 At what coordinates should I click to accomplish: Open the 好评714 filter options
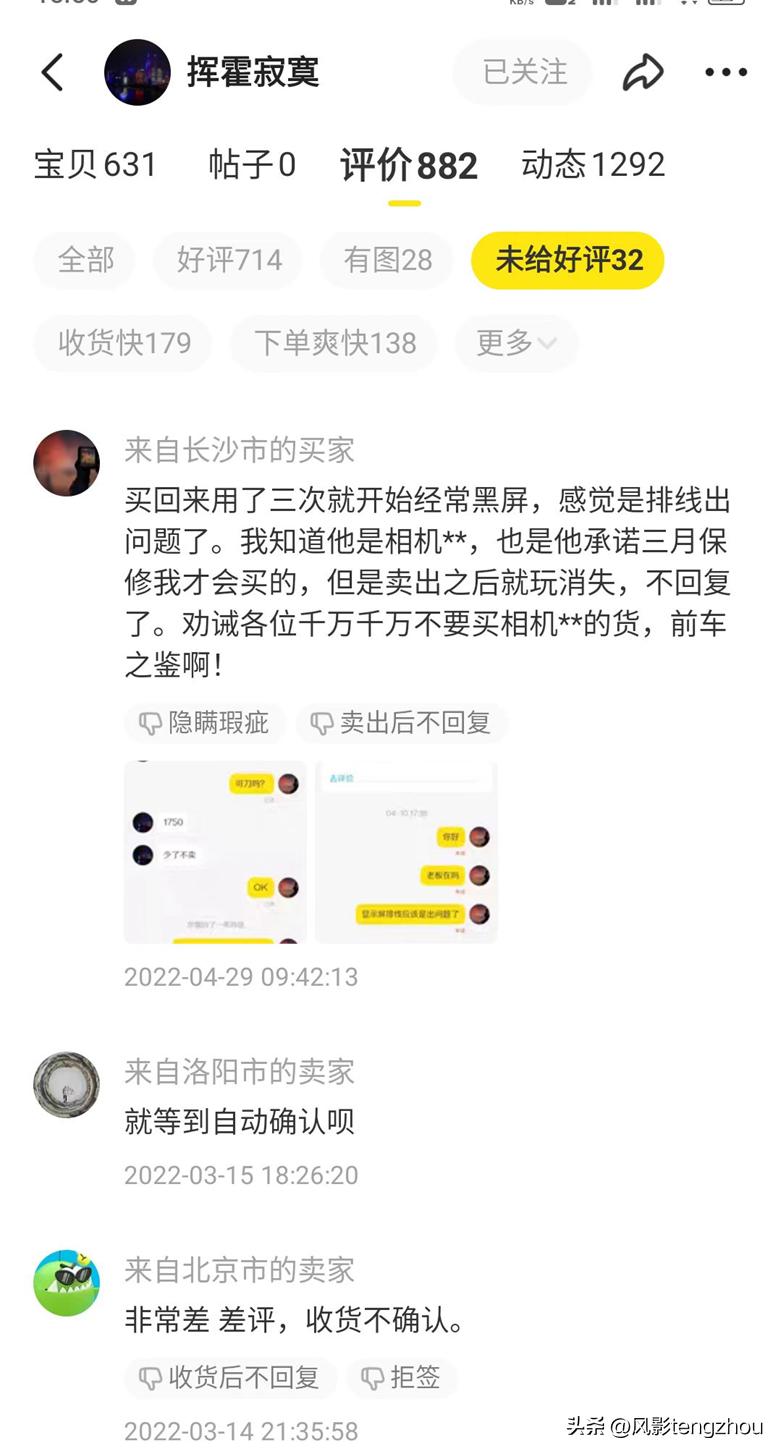(227, 260)
